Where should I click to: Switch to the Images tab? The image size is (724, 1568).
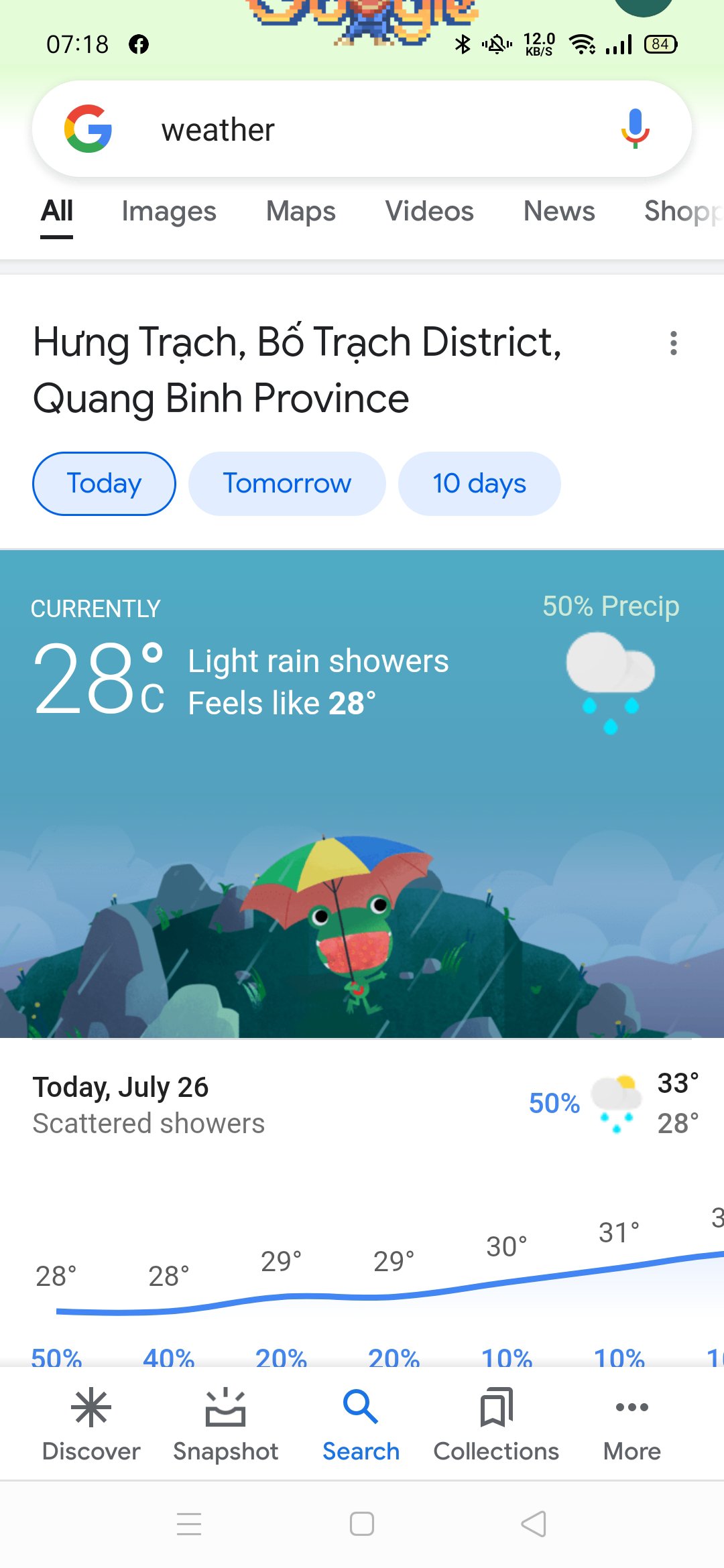[169, 212]
